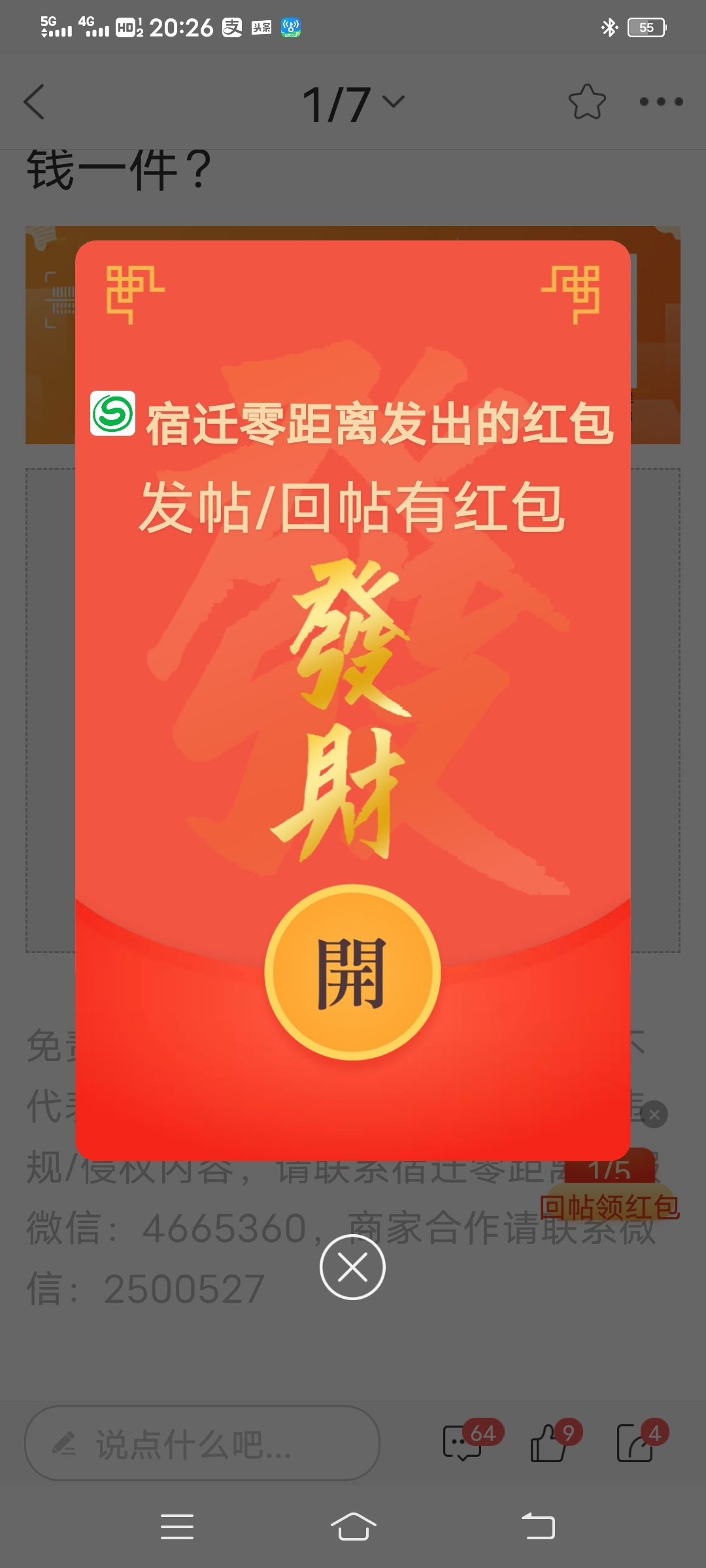Go to the system home screen
The height and width of the screenshot is (1568, 706).
(353, 1527)
